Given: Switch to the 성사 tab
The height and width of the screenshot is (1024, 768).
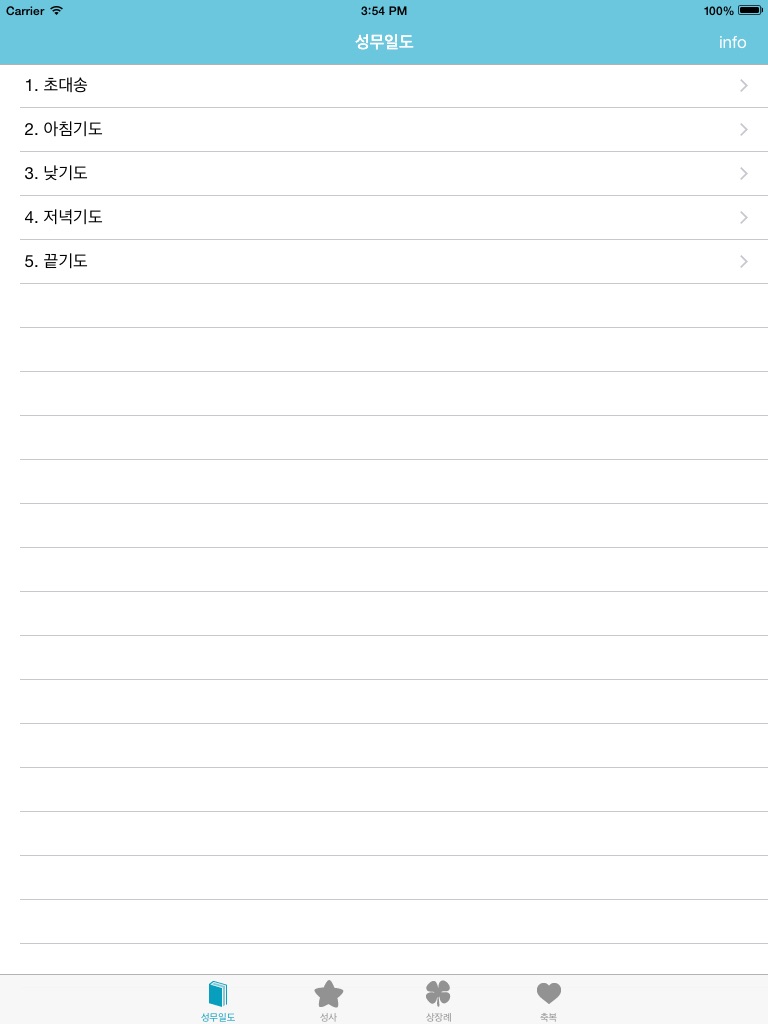Looking at the screenshot, I should click(328, 1000).
